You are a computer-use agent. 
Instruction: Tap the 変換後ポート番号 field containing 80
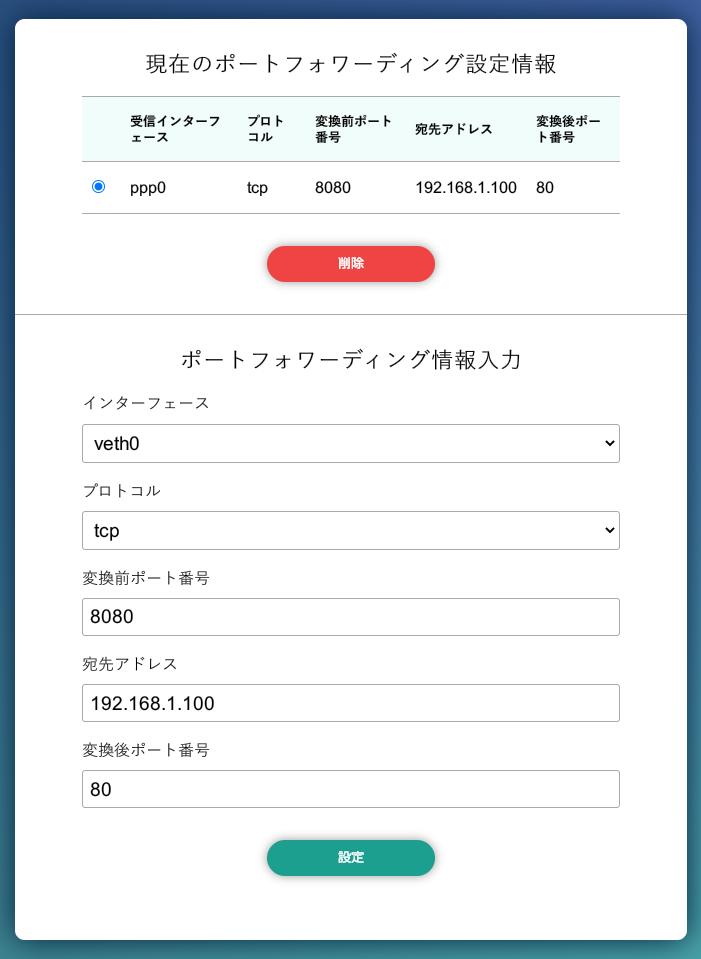click(351, 789)
